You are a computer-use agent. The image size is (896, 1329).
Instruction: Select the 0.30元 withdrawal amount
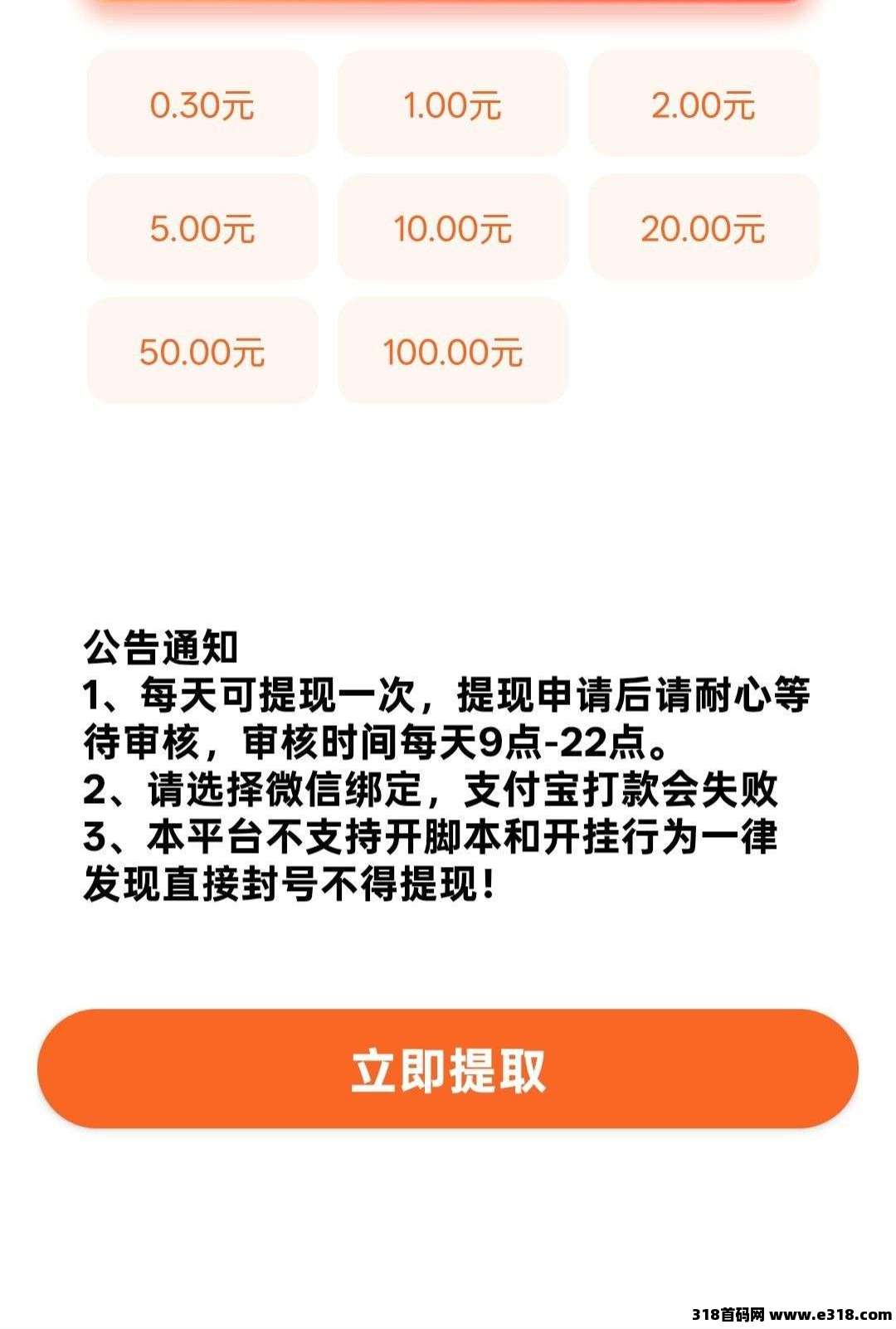(202, 105)
